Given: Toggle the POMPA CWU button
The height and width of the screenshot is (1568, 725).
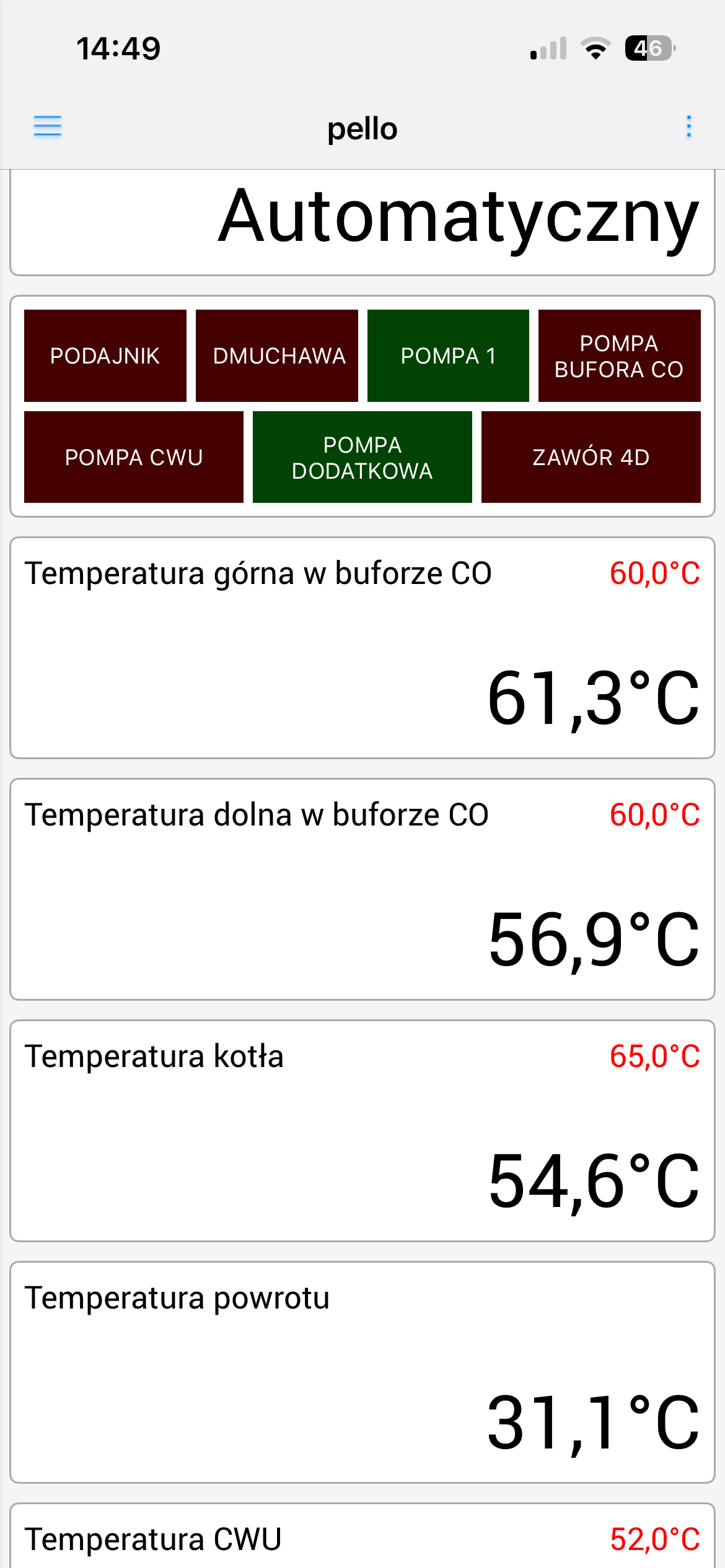Looking at the screenshot, I should tap(134, 457).
